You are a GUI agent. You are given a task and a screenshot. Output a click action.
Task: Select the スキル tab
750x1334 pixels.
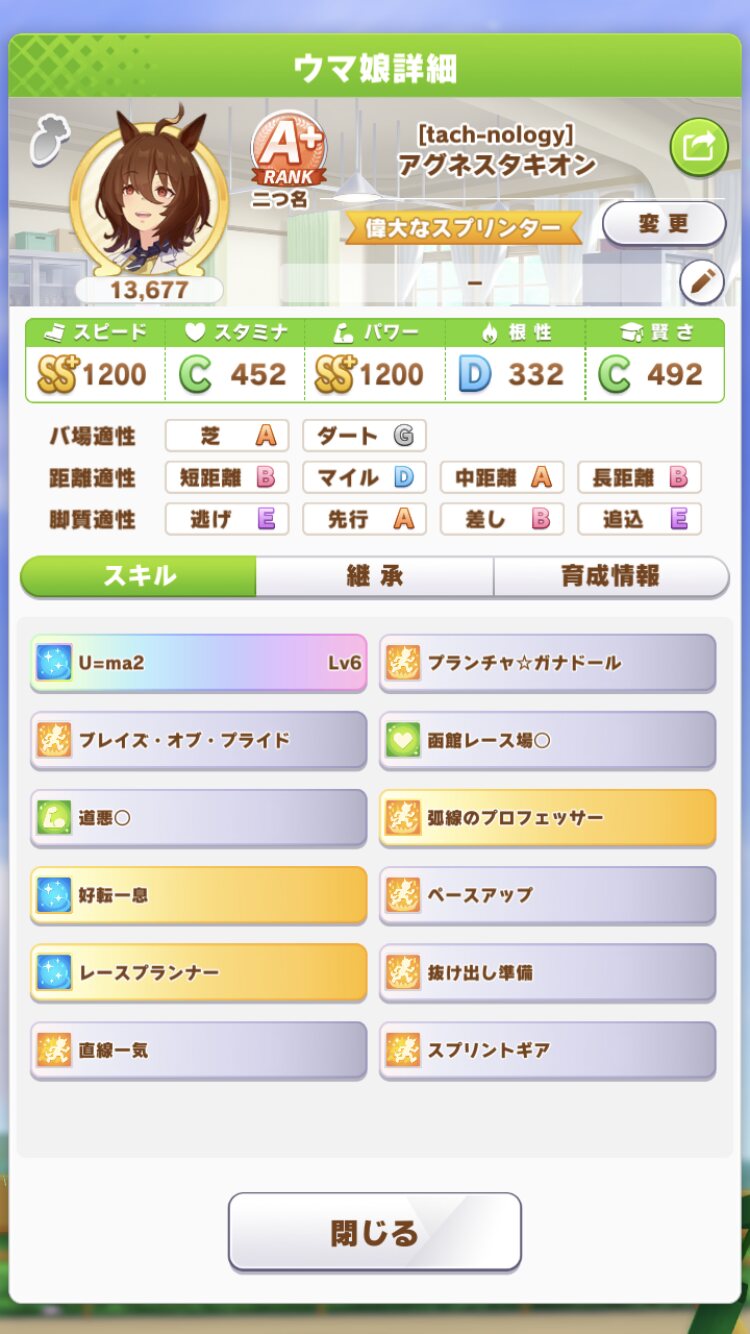pos(139,576)
